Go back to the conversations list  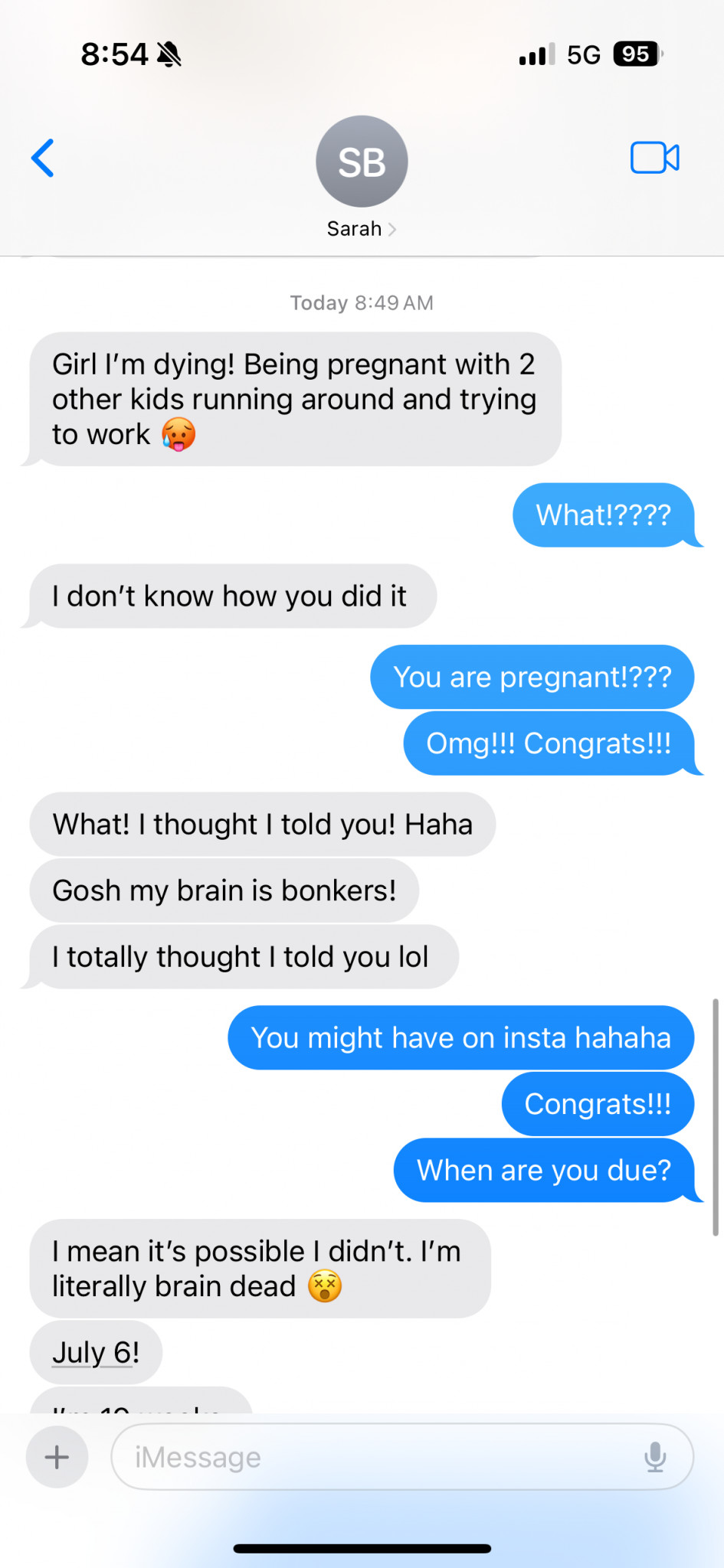[x=43, y=158]
